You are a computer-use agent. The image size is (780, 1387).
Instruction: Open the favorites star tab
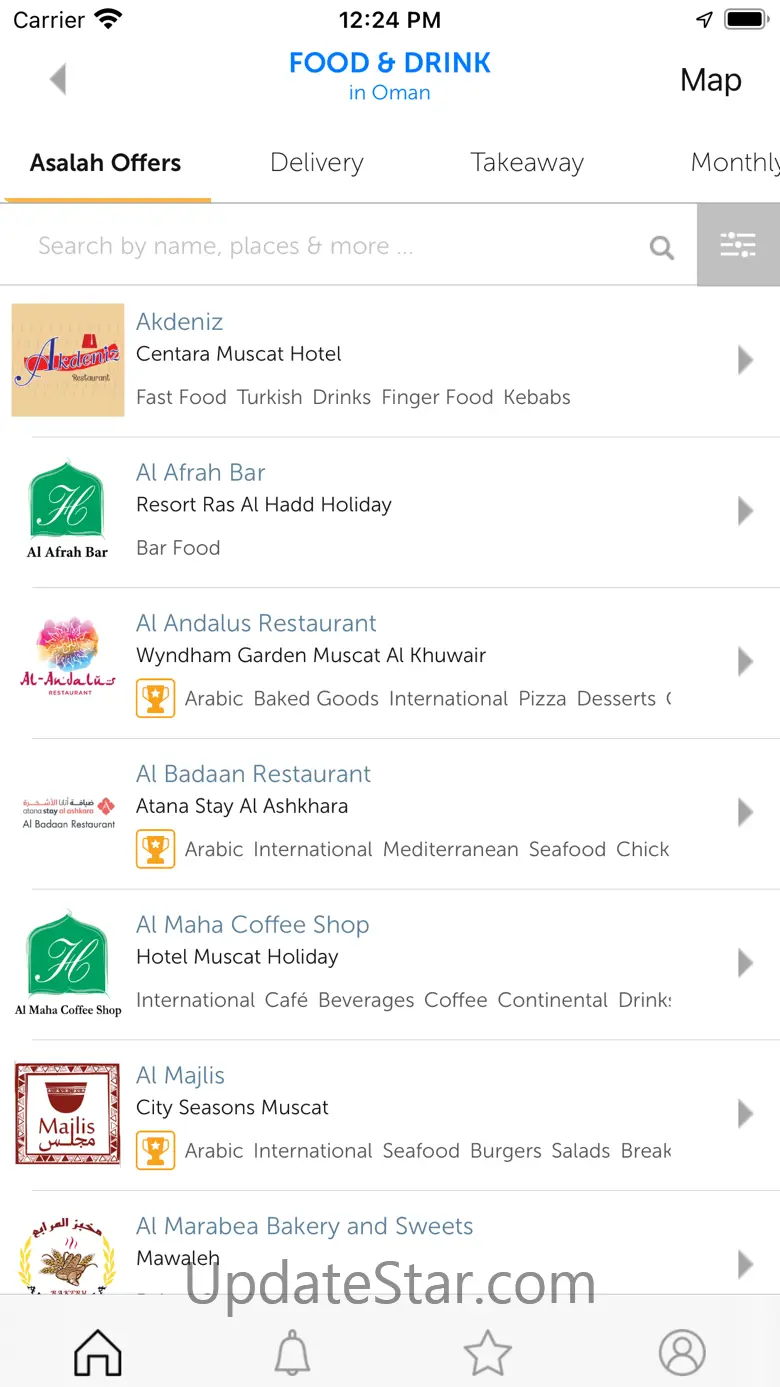pos(488,1353)
